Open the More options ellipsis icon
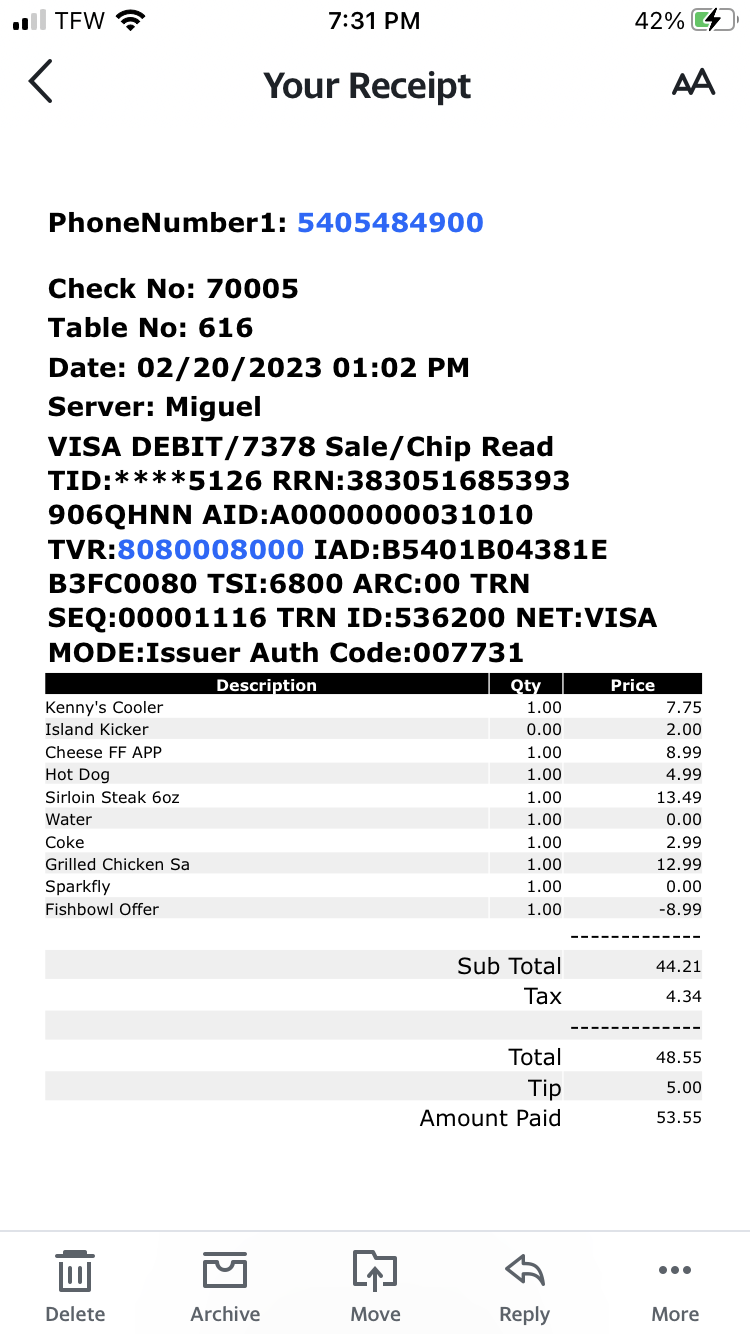This screenshot has width=750, height=1334. 674,1270
